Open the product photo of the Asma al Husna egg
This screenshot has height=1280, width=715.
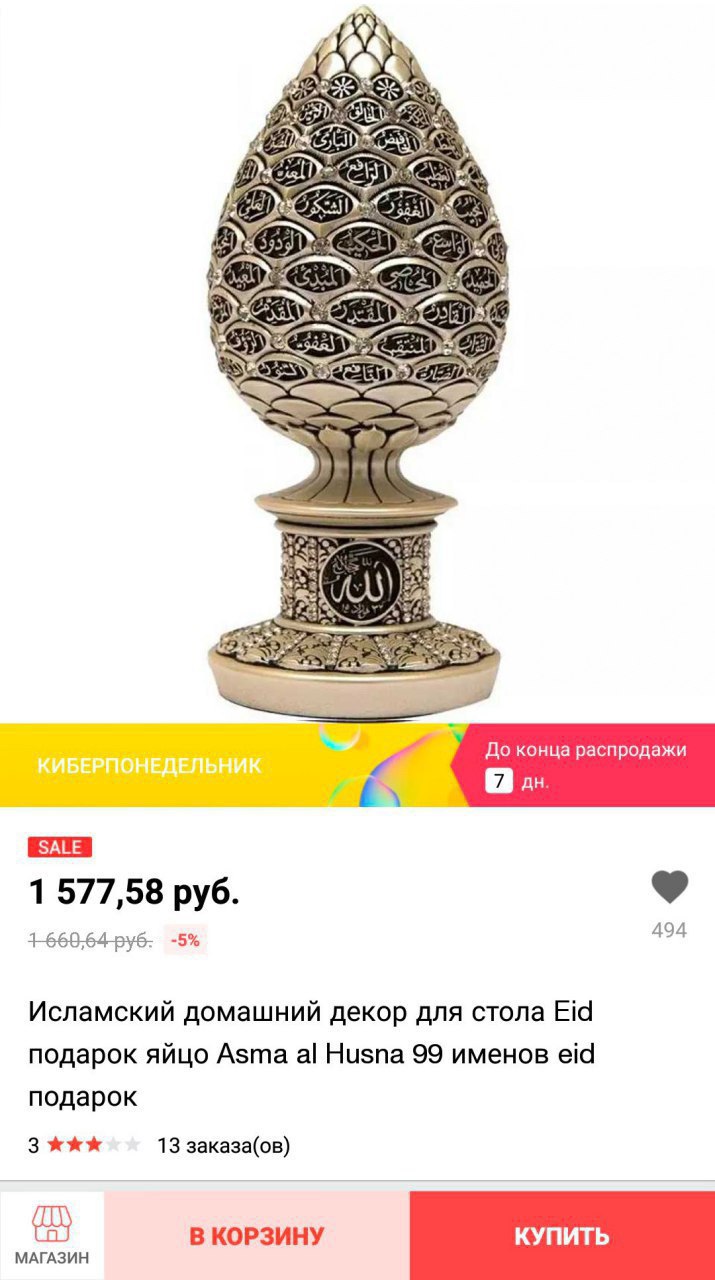(x=357, y=360)
